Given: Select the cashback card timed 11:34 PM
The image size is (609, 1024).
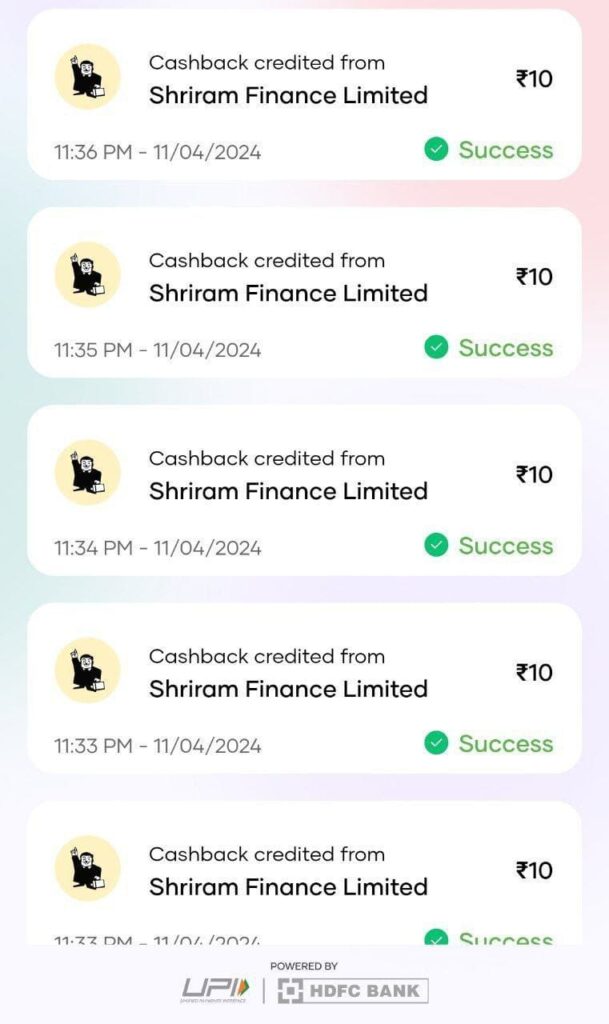Looking at the screenshot, I should [x=304, y=490].
